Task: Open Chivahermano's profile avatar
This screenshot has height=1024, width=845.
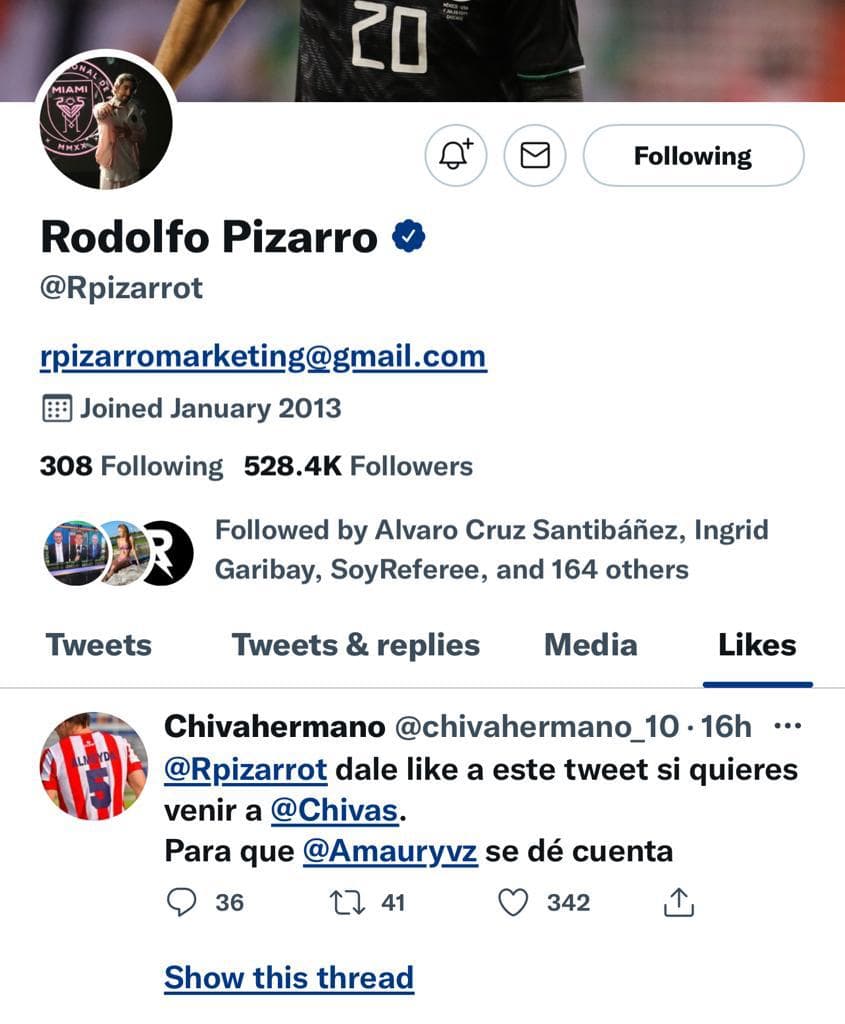Action: click(93, 766)
